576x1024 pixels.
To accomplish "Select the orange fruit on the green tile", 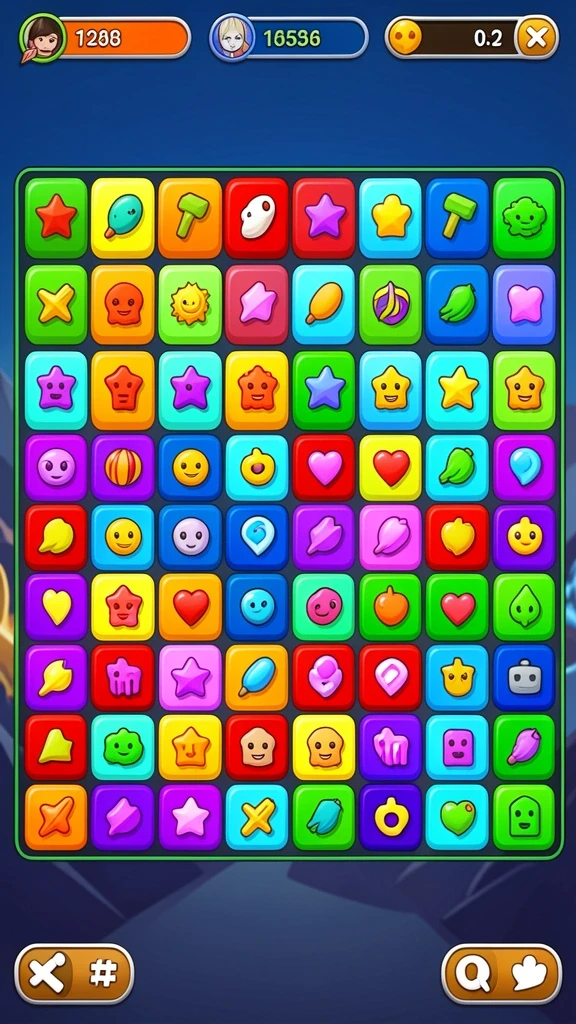I will [391, 607].
